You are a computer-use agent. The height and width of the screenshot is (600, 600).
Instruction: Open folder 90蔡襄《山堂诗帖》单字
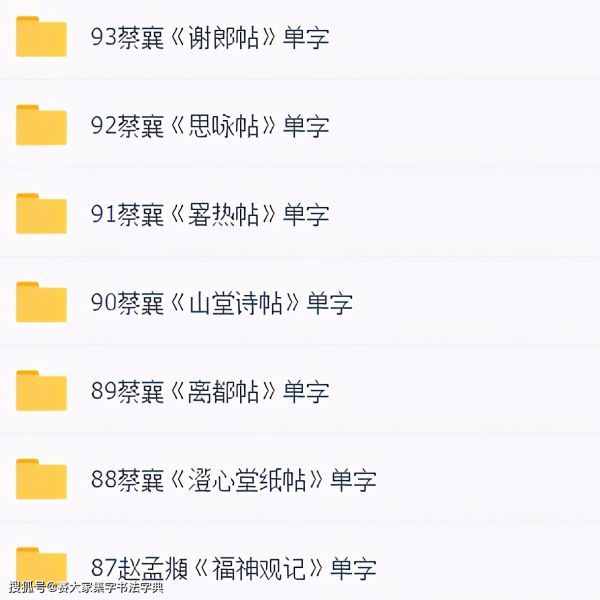[221, 302]
